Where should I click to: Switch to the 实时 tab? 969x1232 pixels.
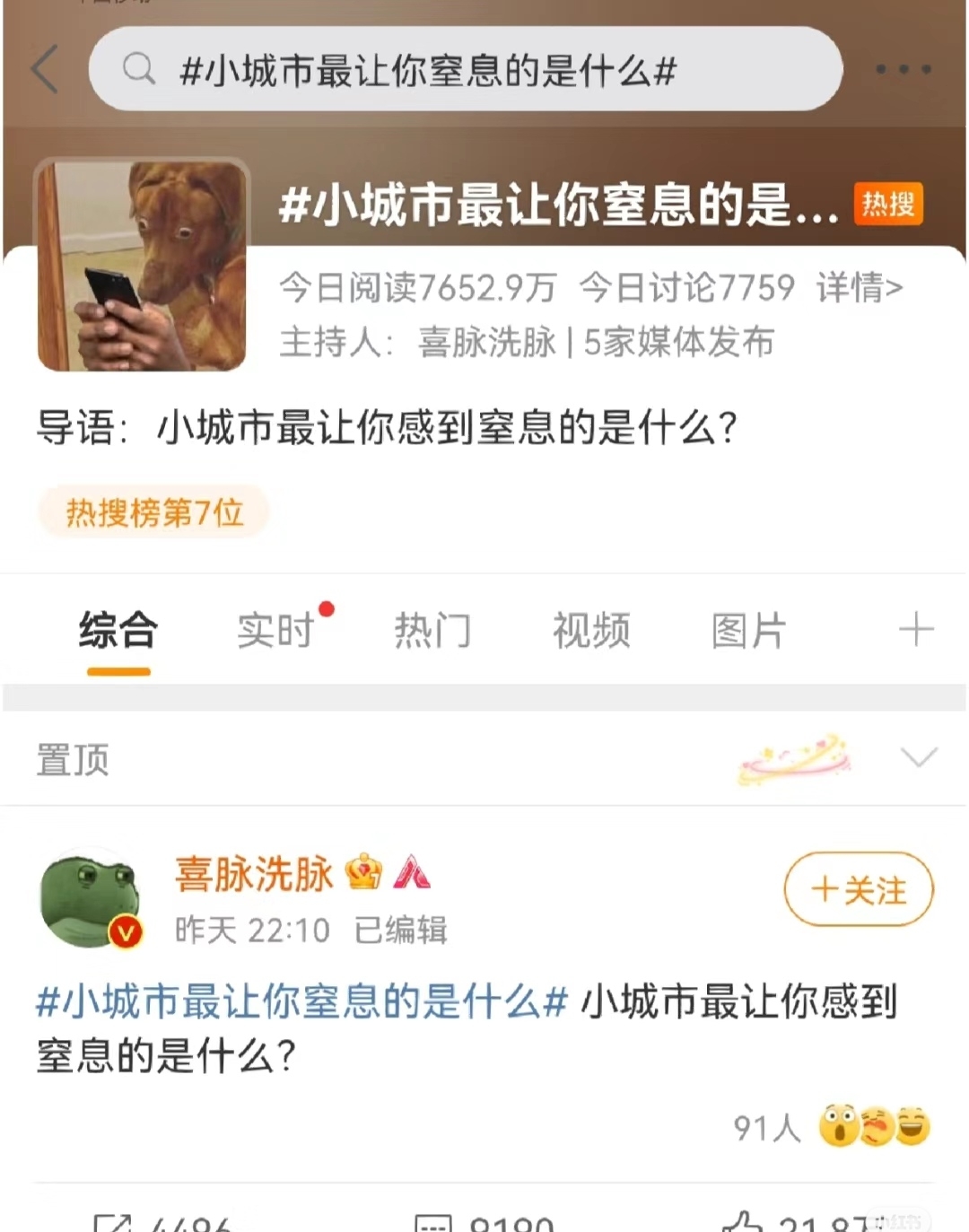276,631
